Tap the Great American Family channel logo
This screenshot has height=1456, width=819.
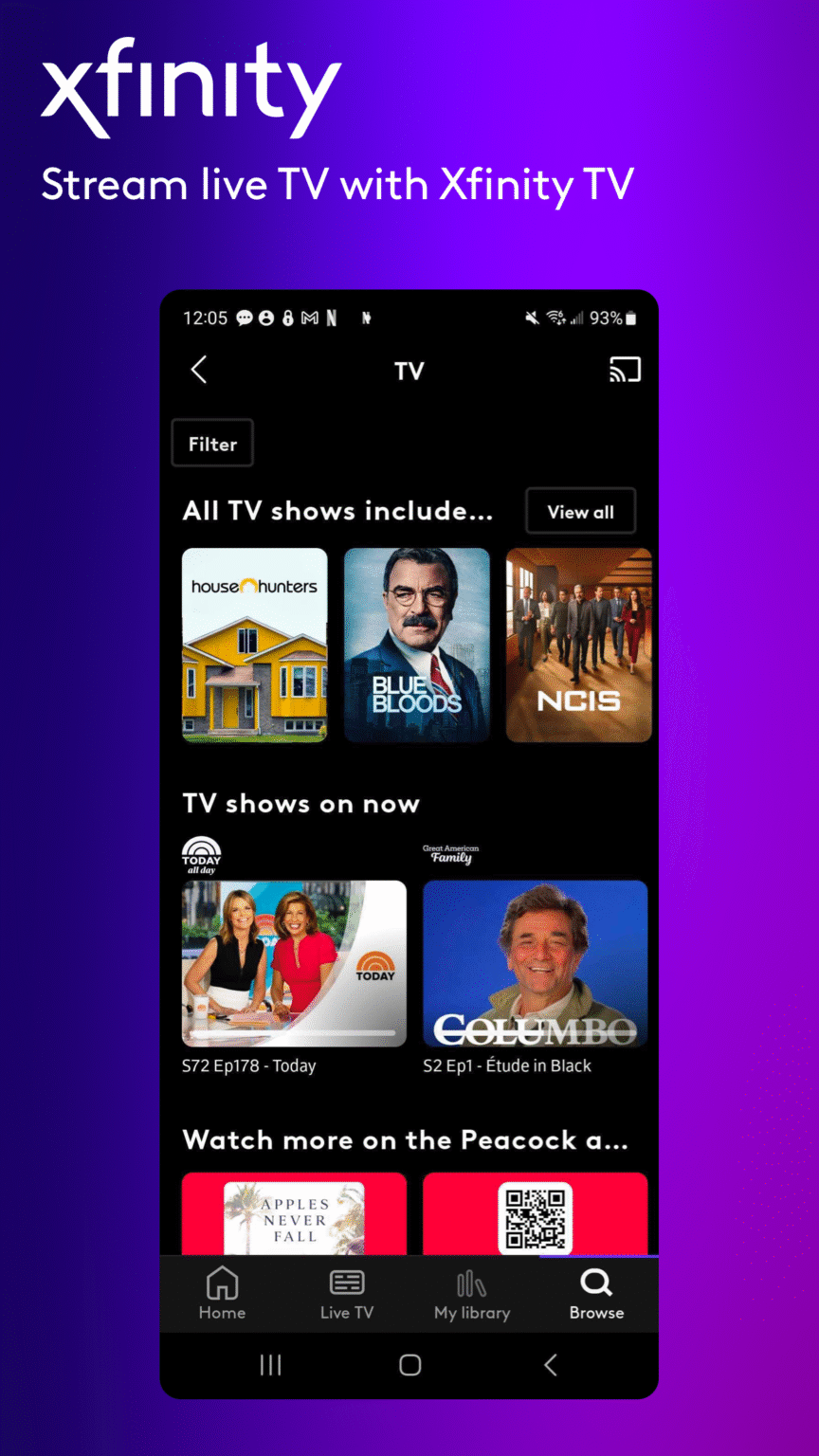[450, 853]
